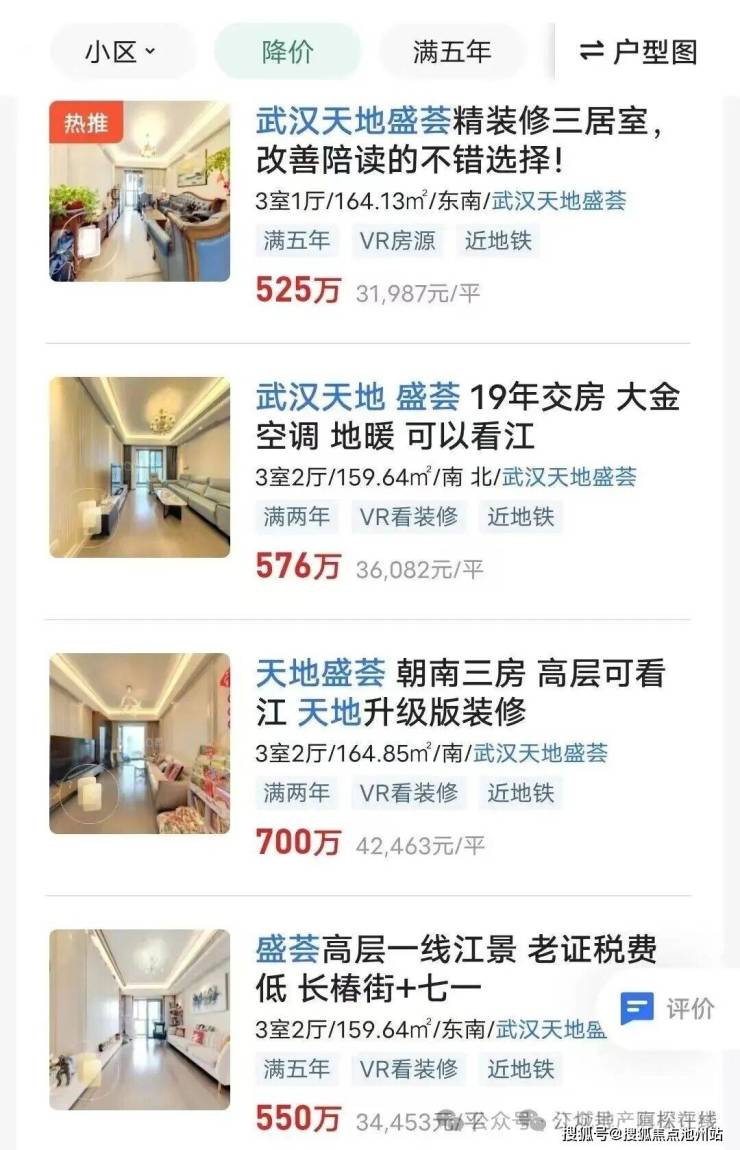Tap the 评价 floating button
The width and height of the screenshot is (740, 1150).
667,1008
